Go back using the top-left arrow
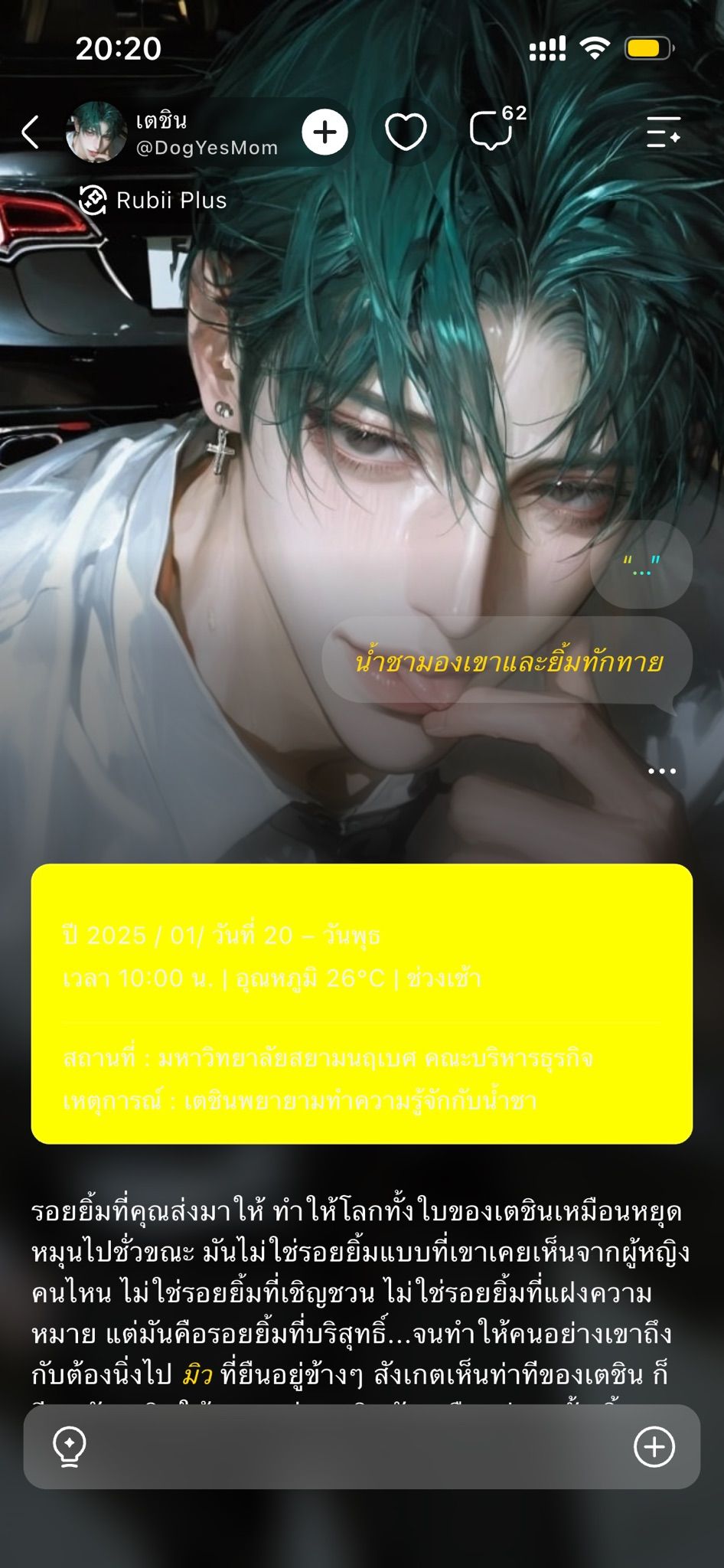Image resolution: width=724 pixels, height=1568 pixels. 31,132
